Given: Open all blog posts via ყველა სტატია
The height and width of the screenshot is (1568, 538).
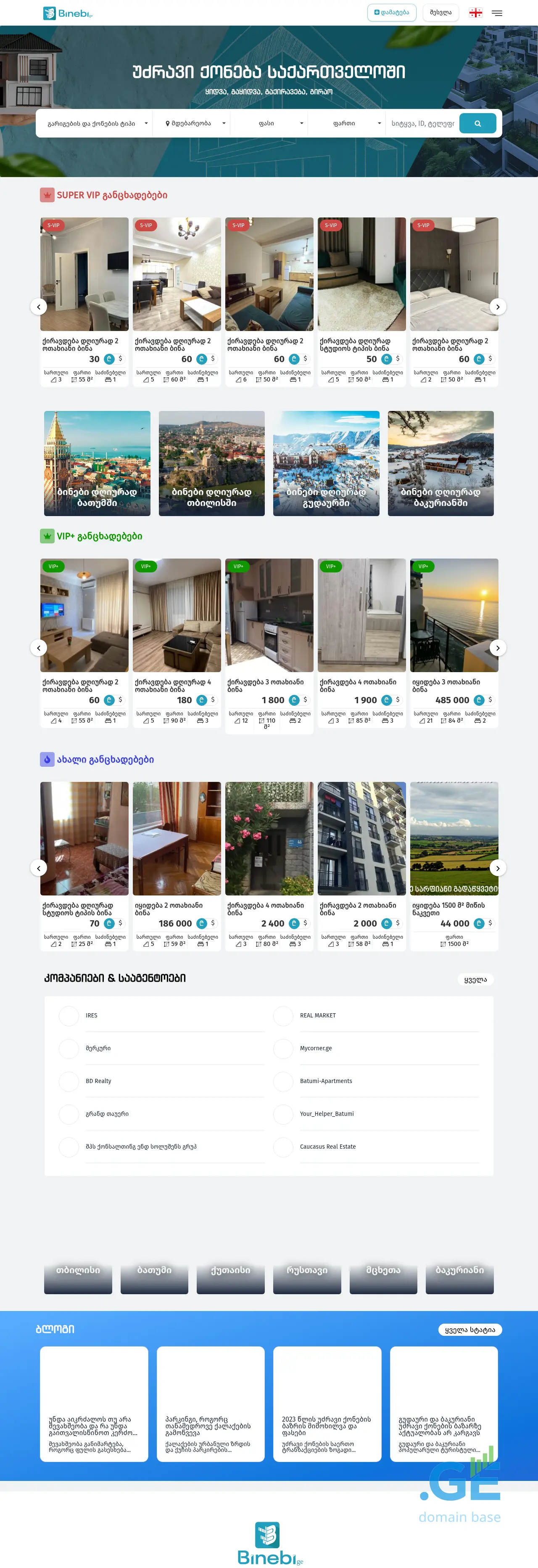Looking at the screenshot, I should pos(469,1330).
